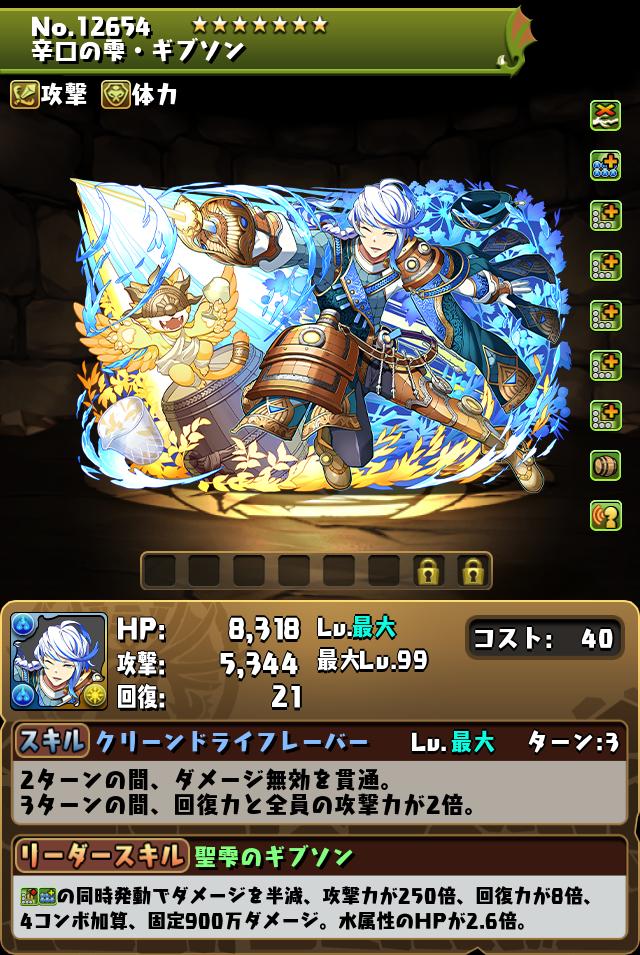Tap the barrel awakening icon
640x955 pixels.
click(x=606, y=465)
